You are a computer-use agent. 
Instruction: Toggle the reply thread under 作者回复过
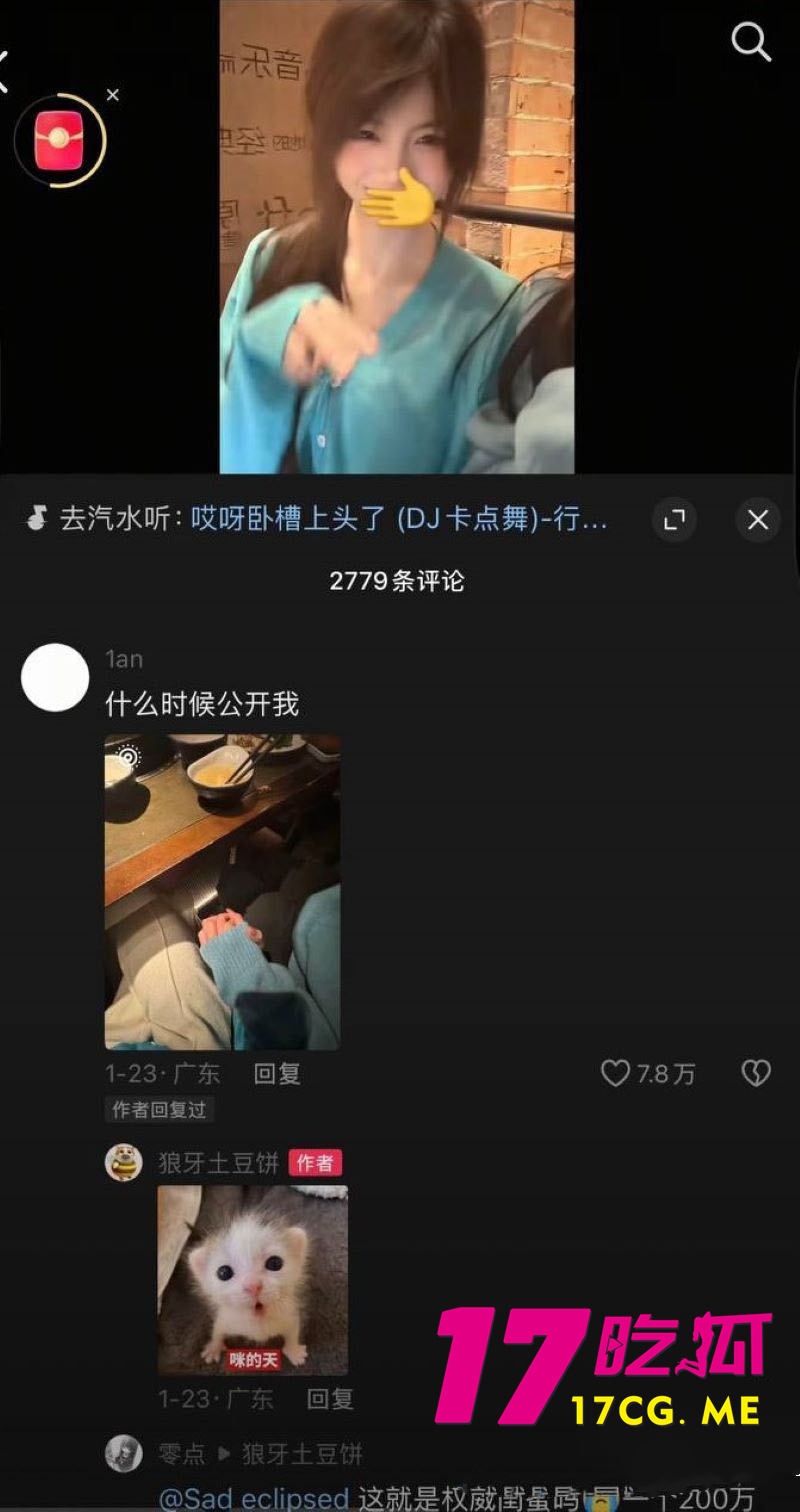159,1110
